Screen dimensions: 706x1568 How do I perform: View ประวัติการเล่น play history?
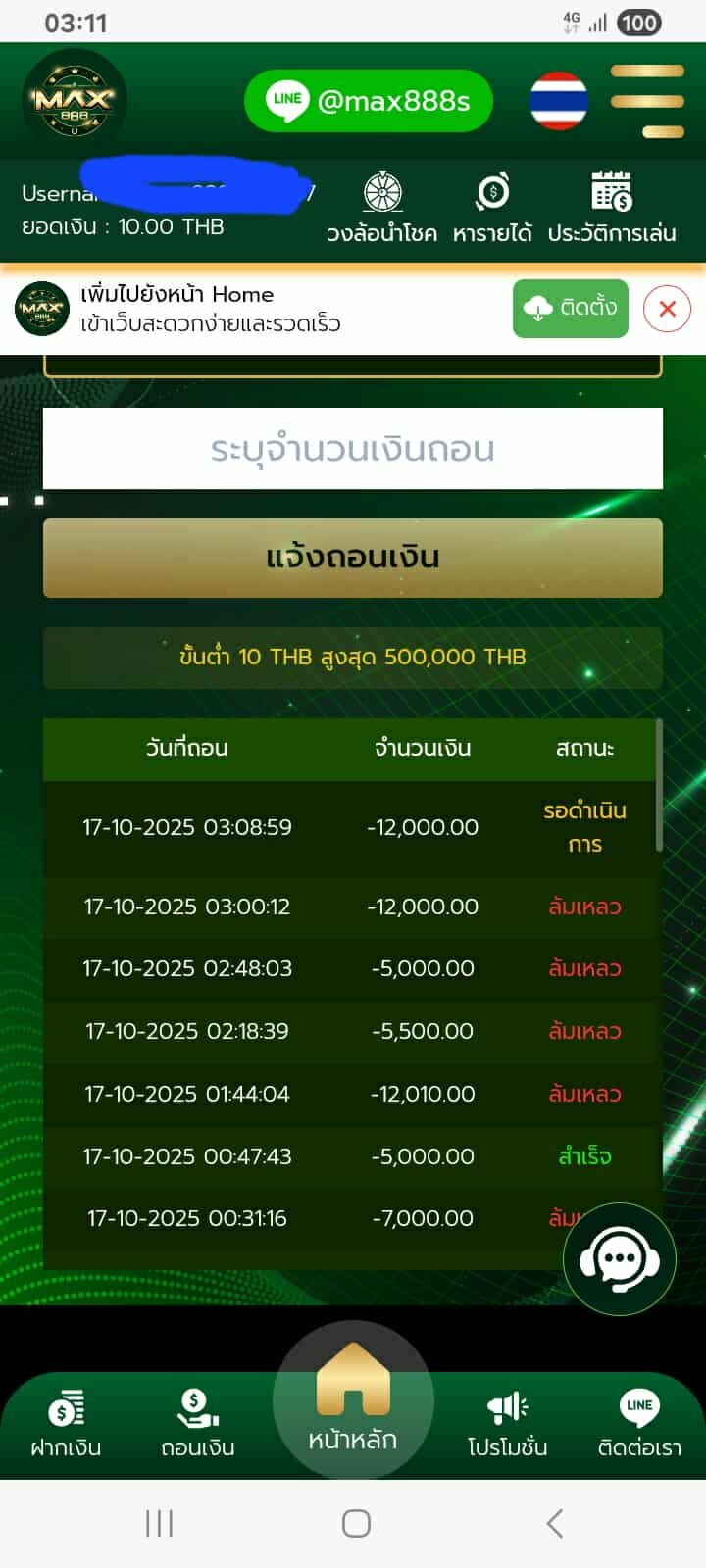pos(612,207)
